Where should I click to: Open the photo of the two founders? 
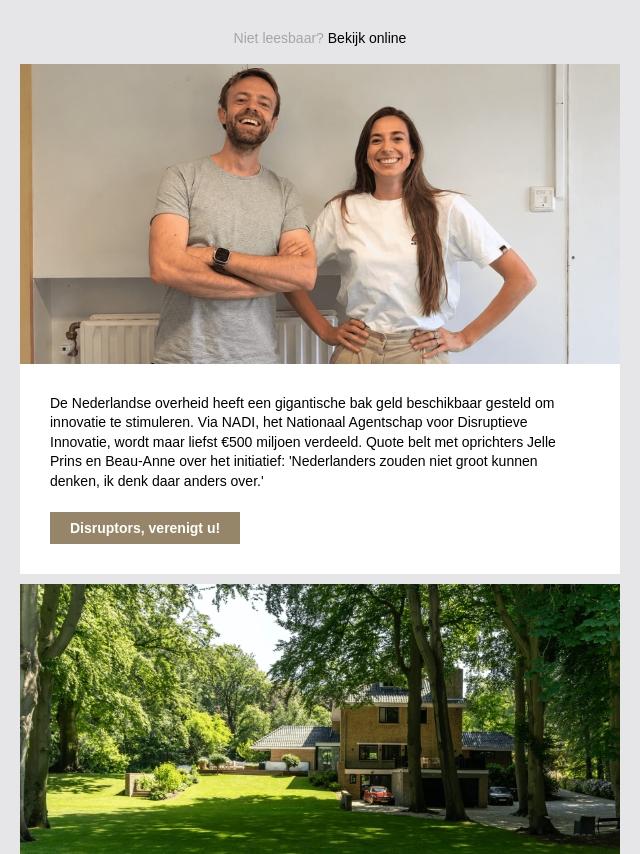(x=320, y=214)
